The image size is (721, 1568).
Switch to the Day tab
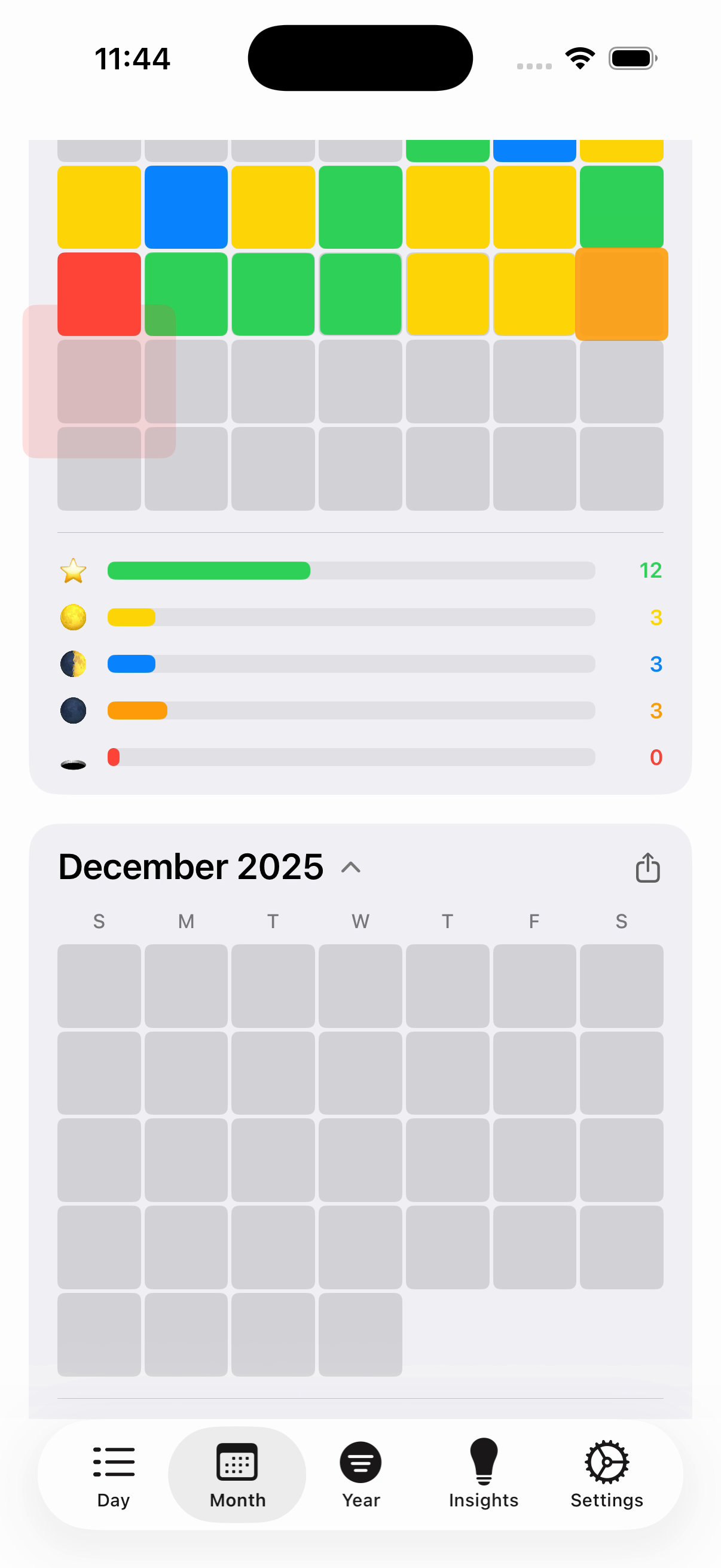(x=114, y=1475)
